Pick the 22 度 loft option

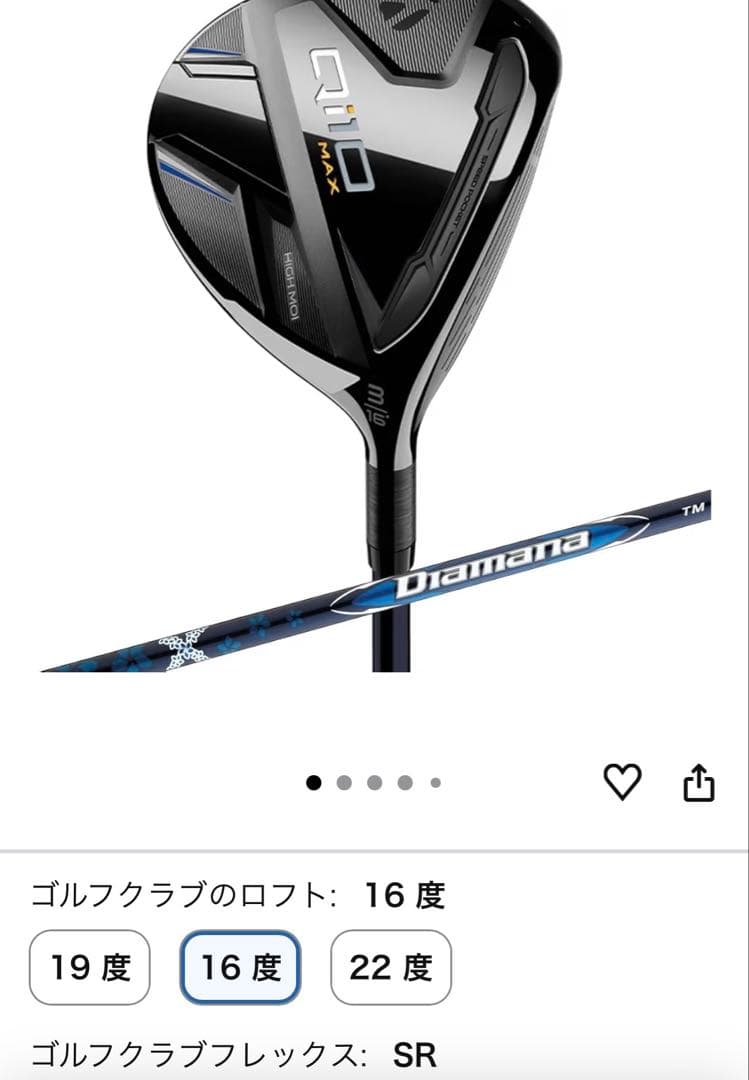pos(391,967)
